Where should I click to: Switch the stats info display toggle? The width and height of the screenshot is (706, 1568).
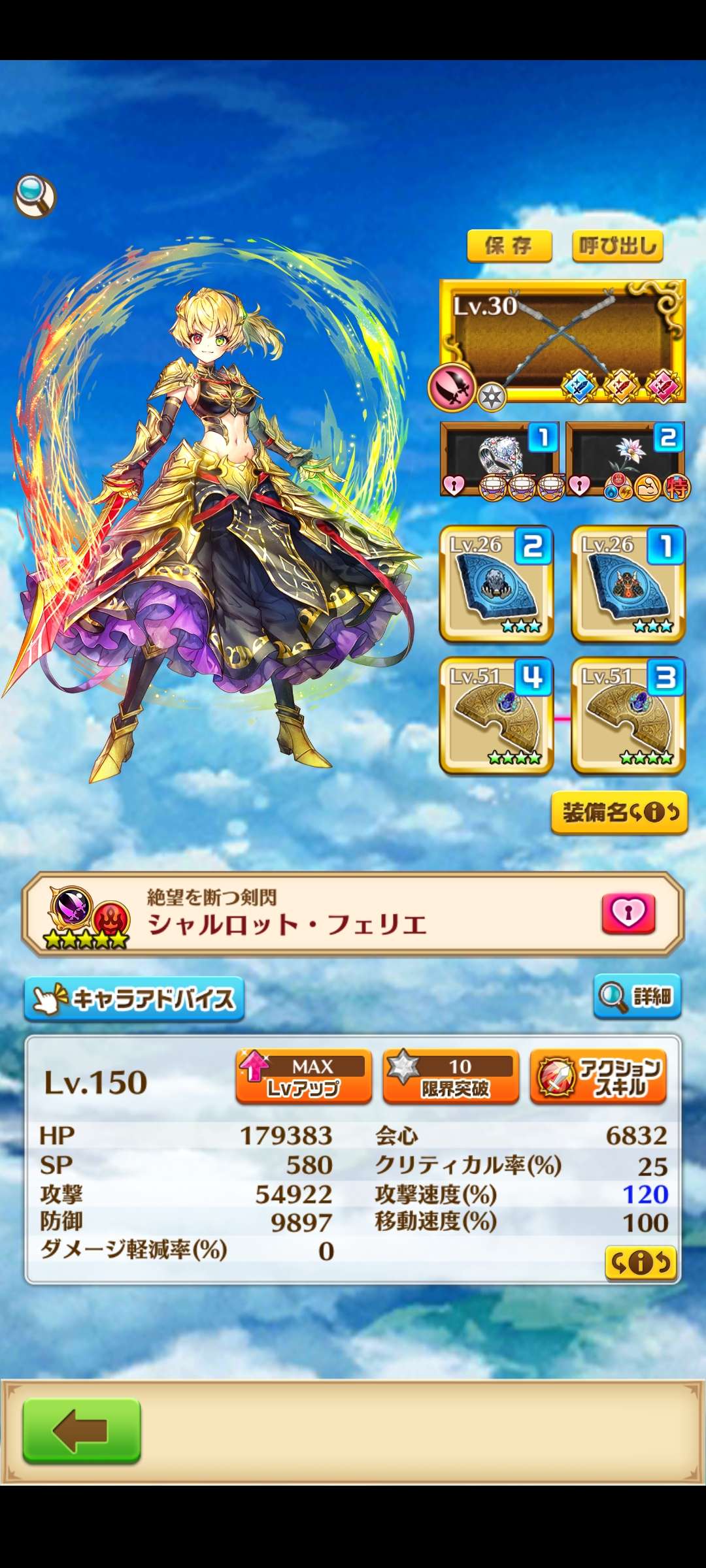point(640,1262)
